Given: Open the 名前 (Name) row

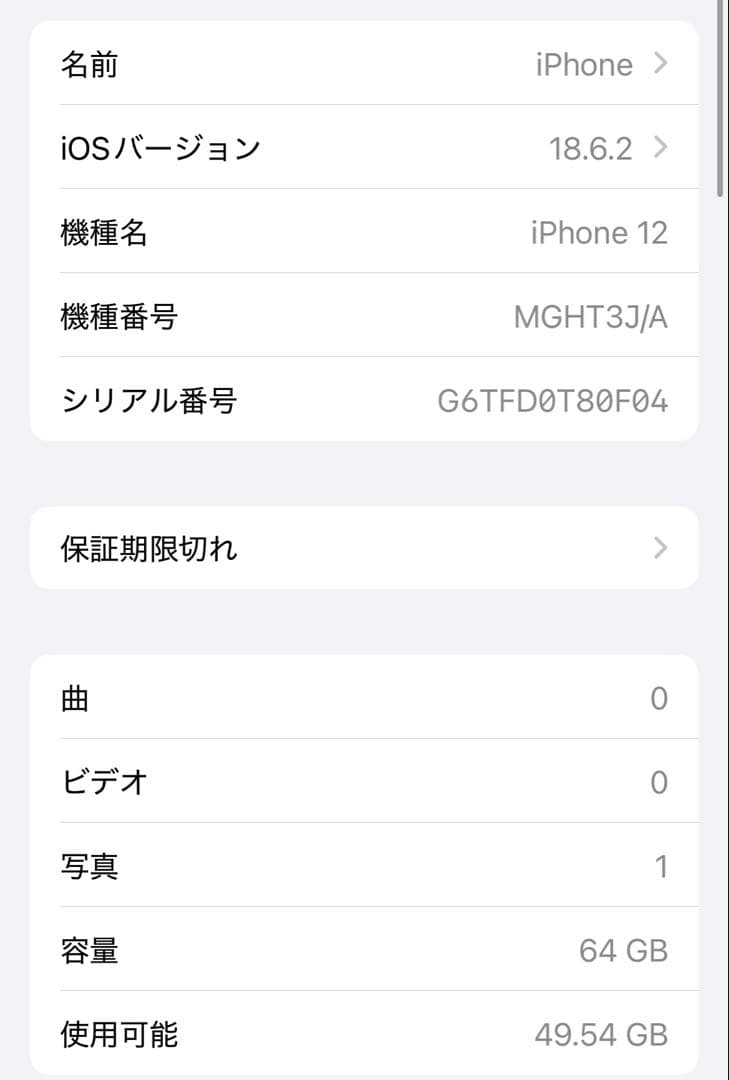Looking at the screenshot, I should pyautogui.click(x=364, y=64).
